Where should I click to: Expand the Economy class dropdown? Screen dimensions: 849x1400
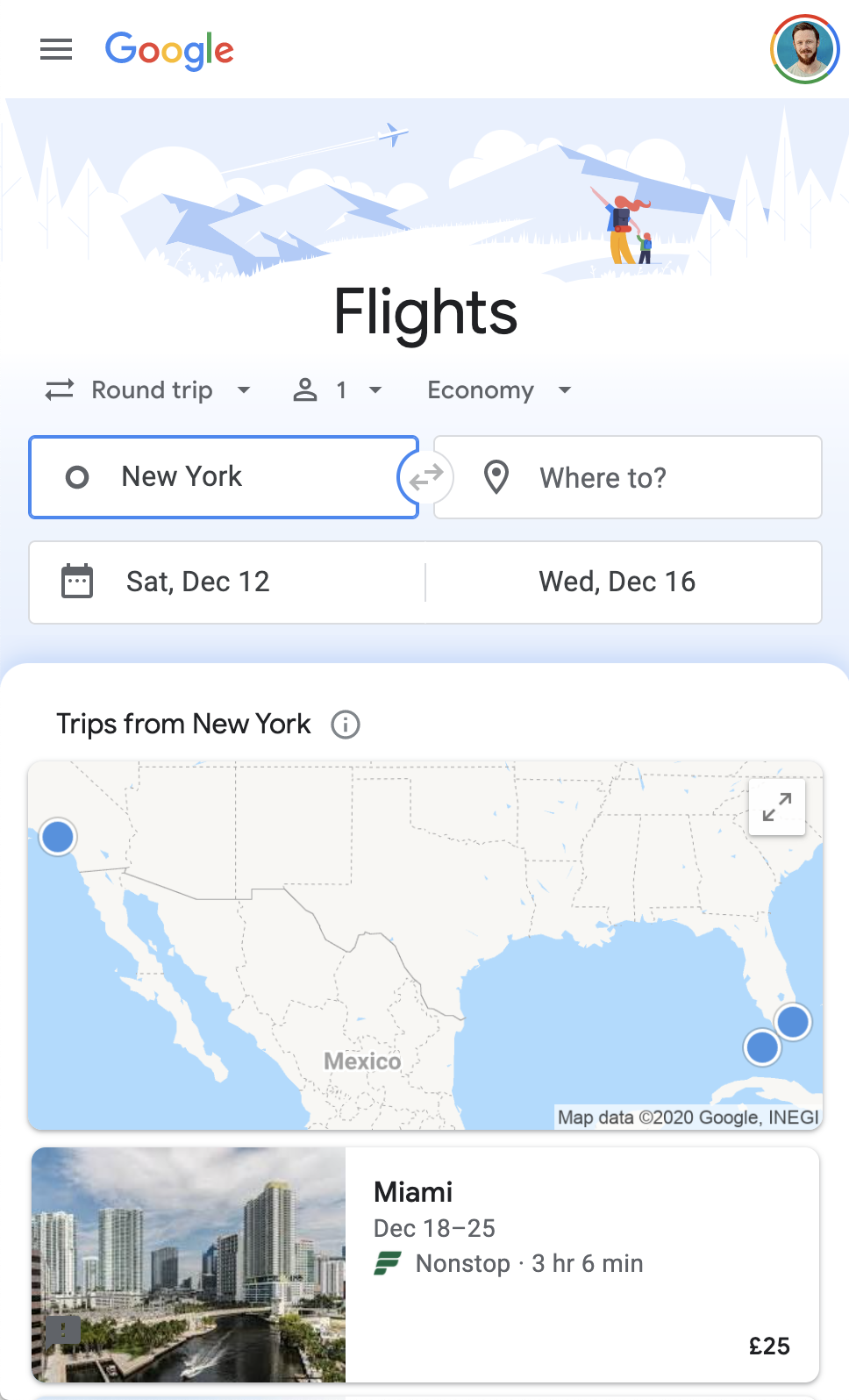(x=498, y=390)
